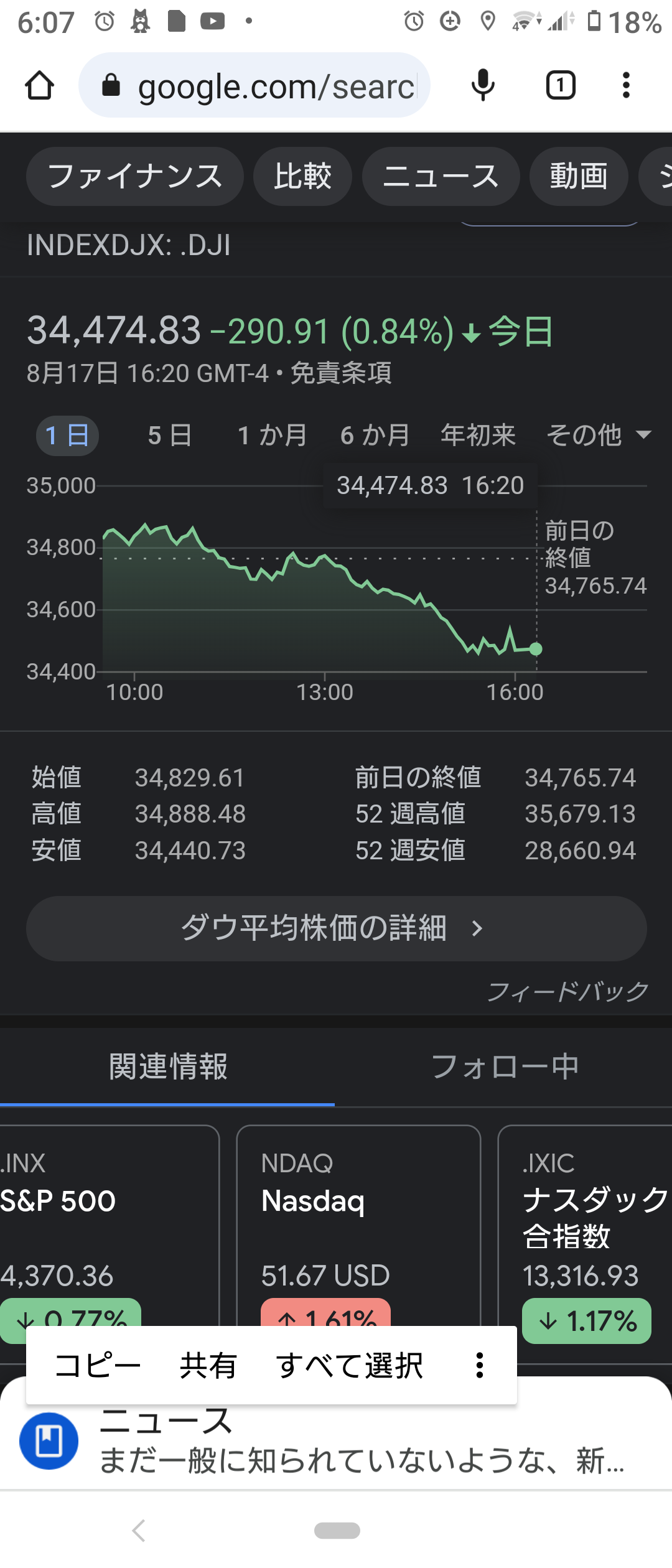Screen dimensions: 672x1568
Task: Open ダウ平均株価の詳細
Action: [336, 928]
